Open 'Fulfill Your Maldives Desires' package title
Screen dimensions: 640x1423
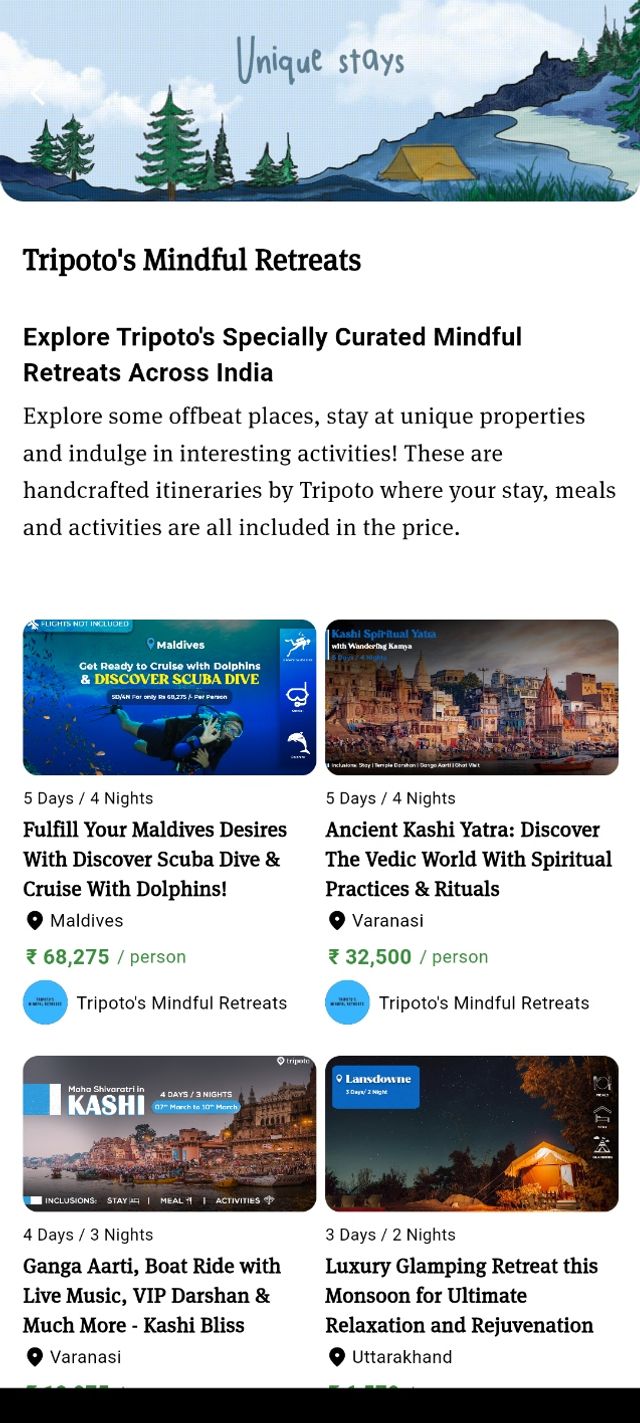[155, 859]
